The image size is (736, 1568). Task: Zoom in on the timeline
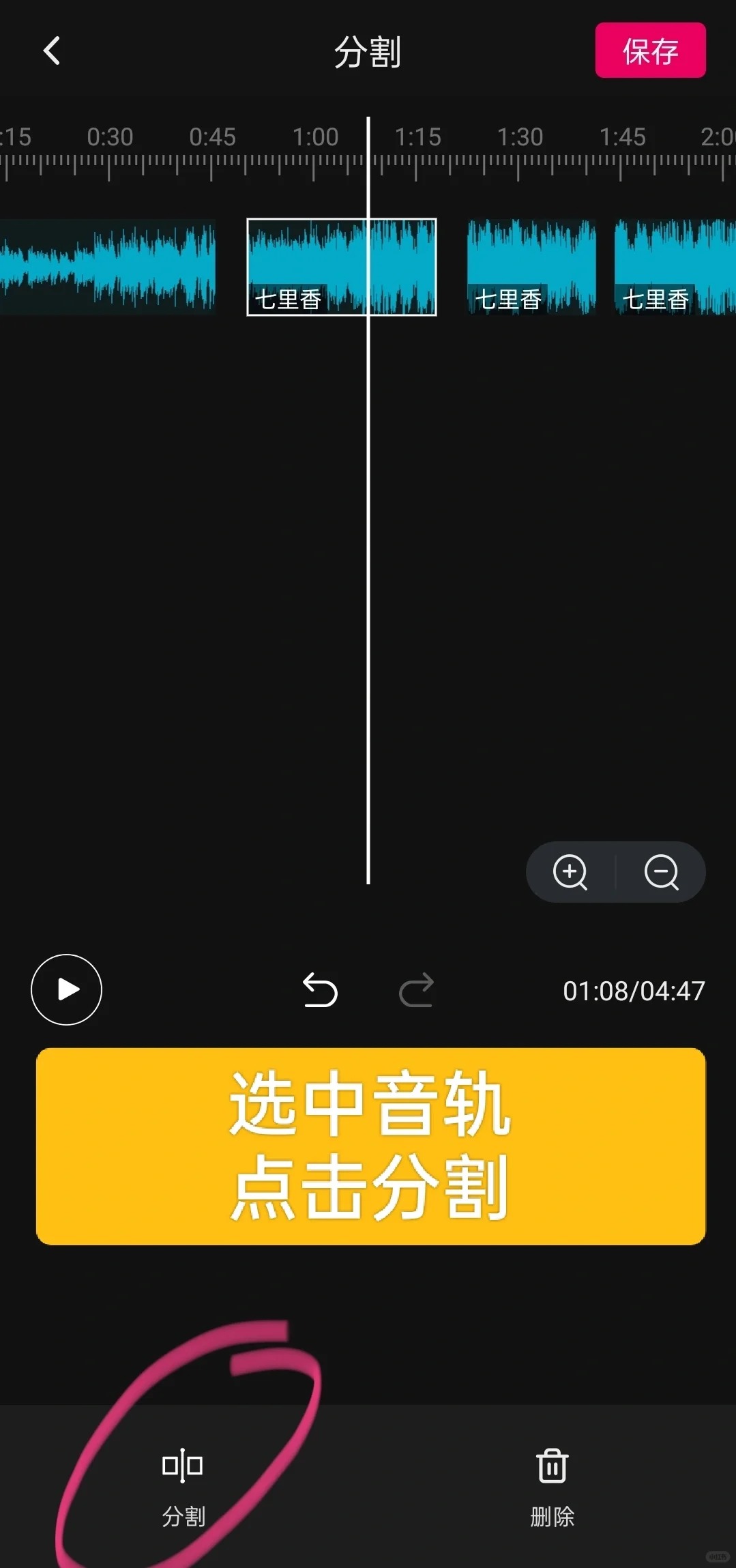[x=570, y=872]
